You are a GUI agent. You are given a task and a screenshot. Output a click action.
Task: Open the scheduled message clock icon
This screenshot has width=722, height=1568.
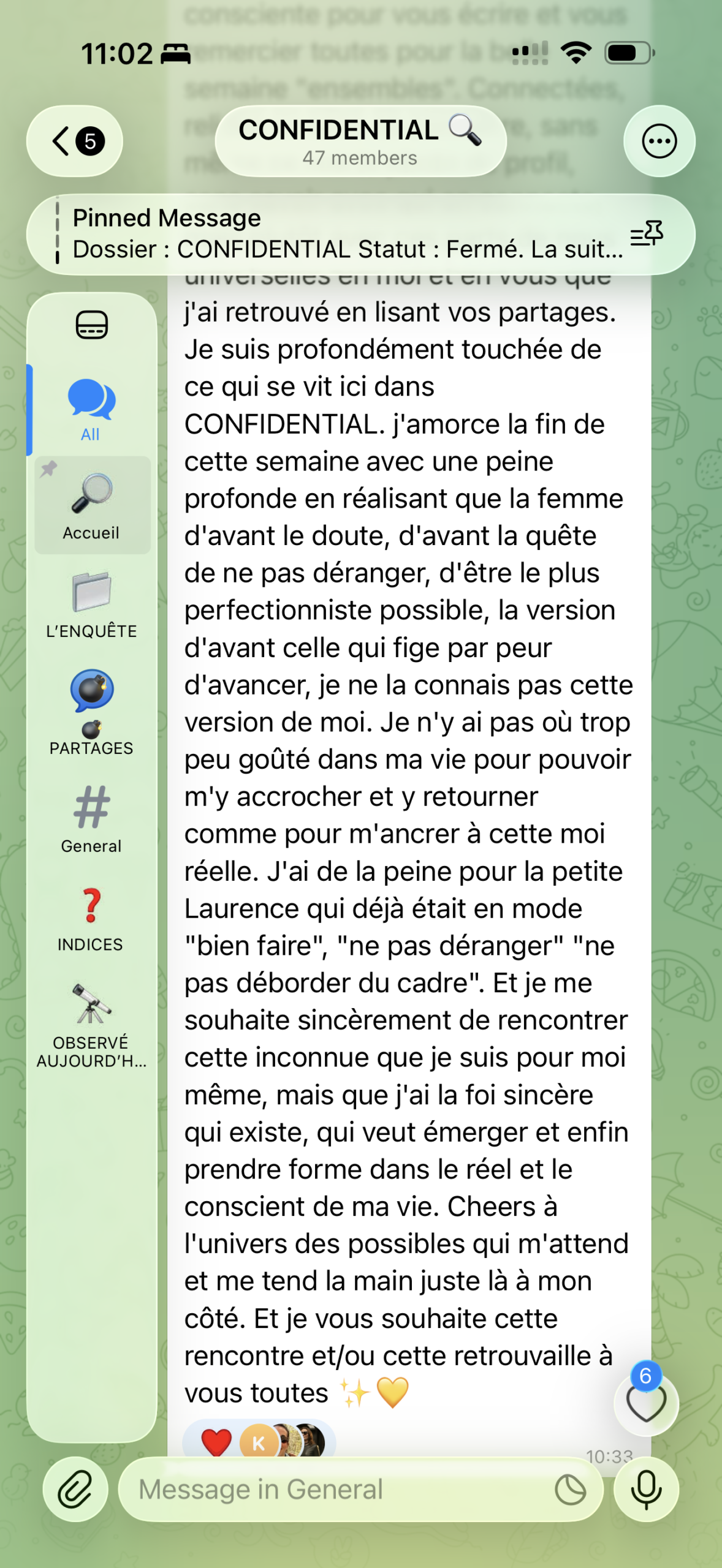pos(571,1490)
